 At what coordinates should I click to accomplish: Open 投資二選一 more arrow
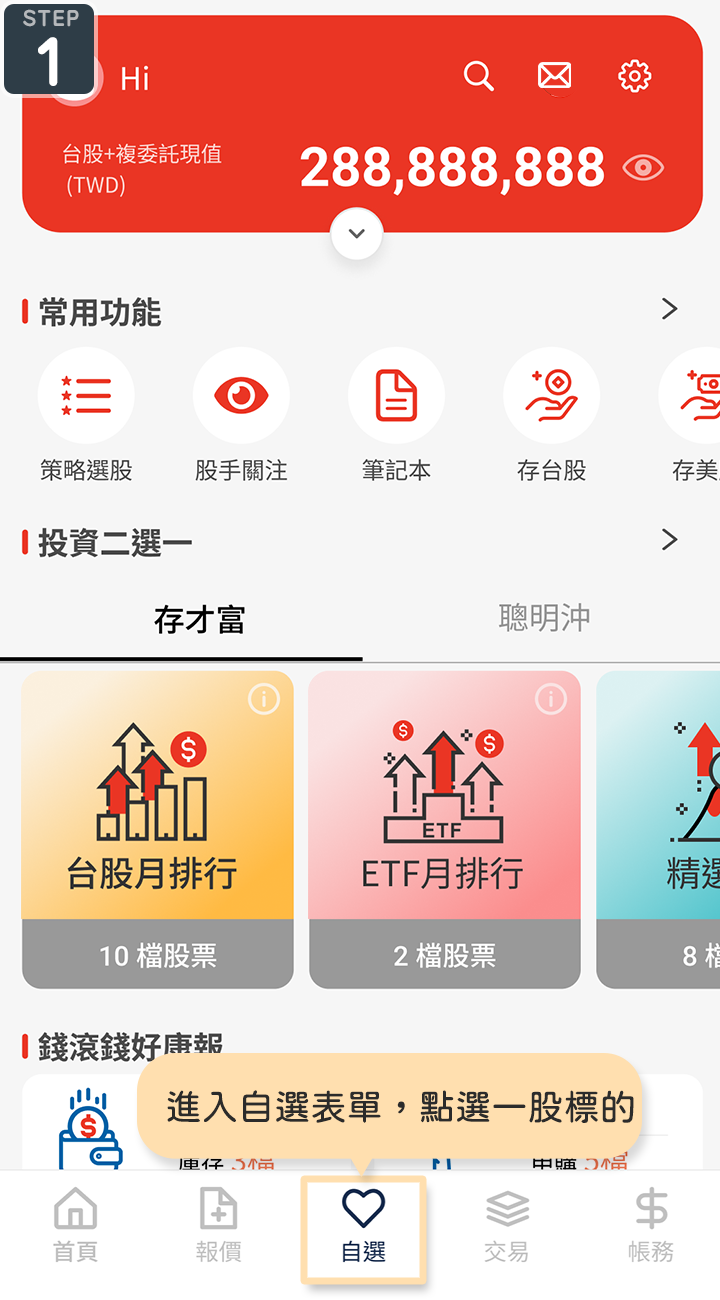(x=670, y=540)
